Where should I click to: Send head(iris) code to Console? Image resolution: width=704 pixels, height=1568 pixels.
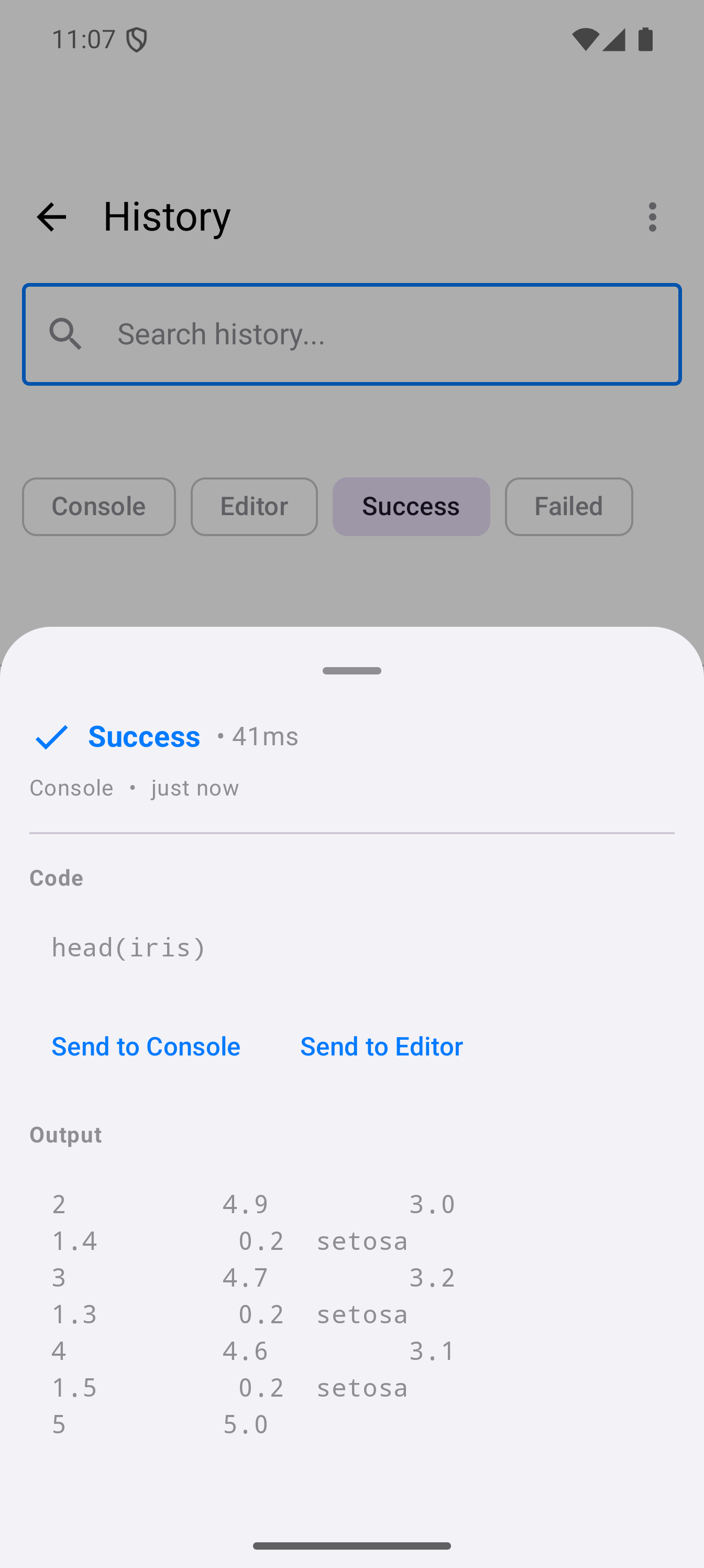pos(146,1047)
